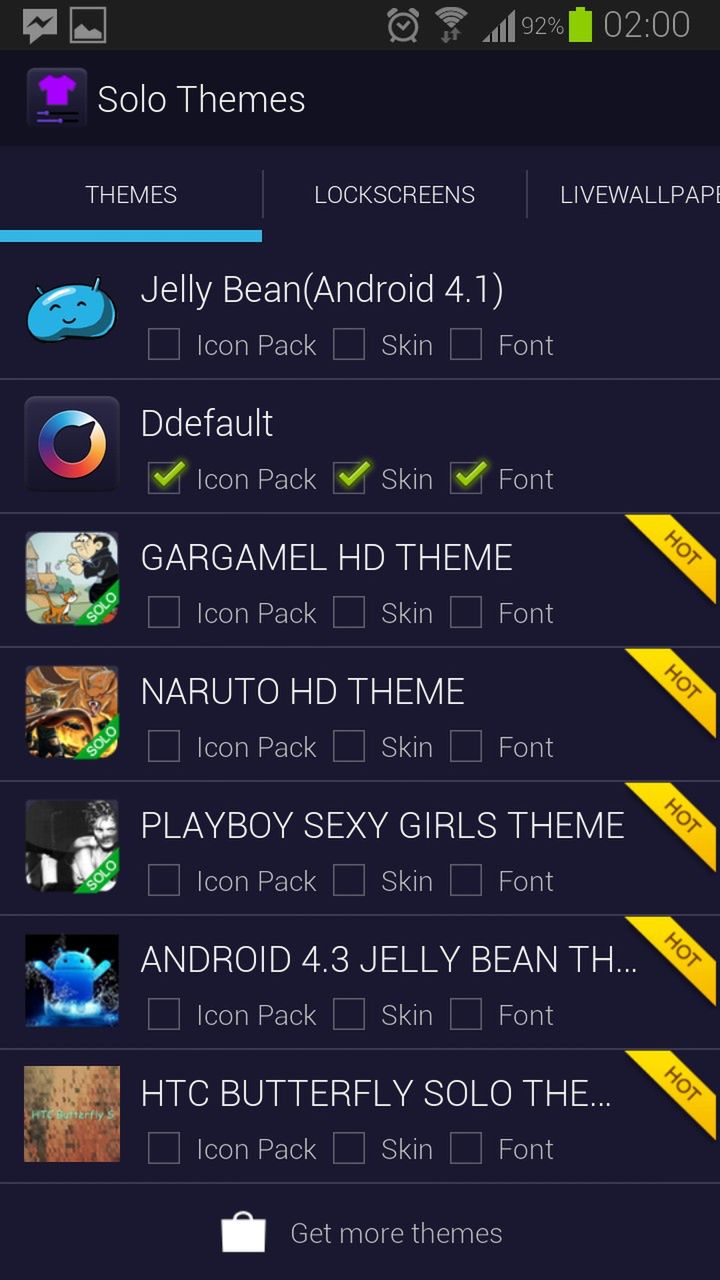
Task: Tick Font for Jelly Bean(Android 4.1)
Action: [x=466, y=345]
